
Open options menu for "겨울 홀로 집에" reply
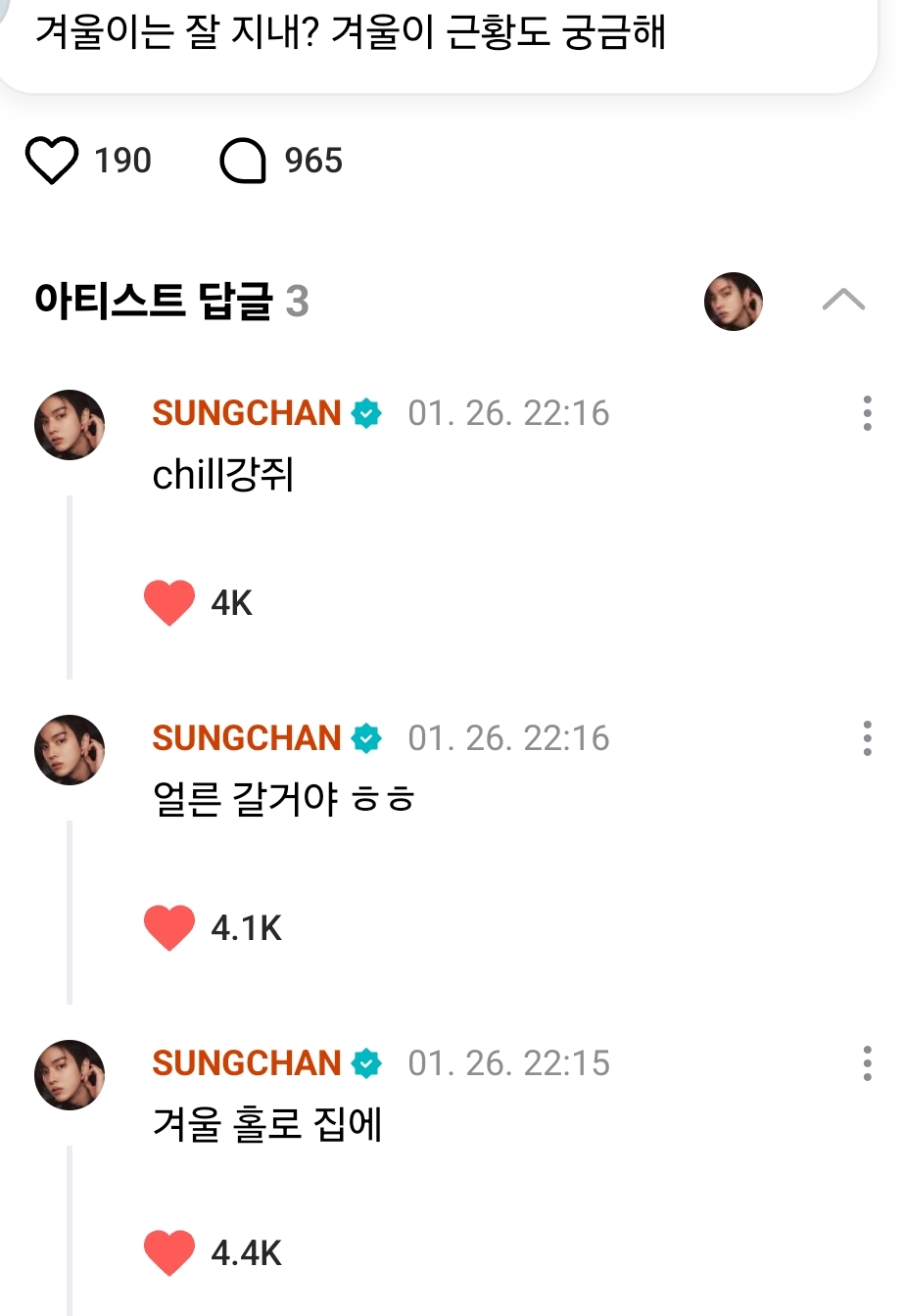(x=867, y=1063)
